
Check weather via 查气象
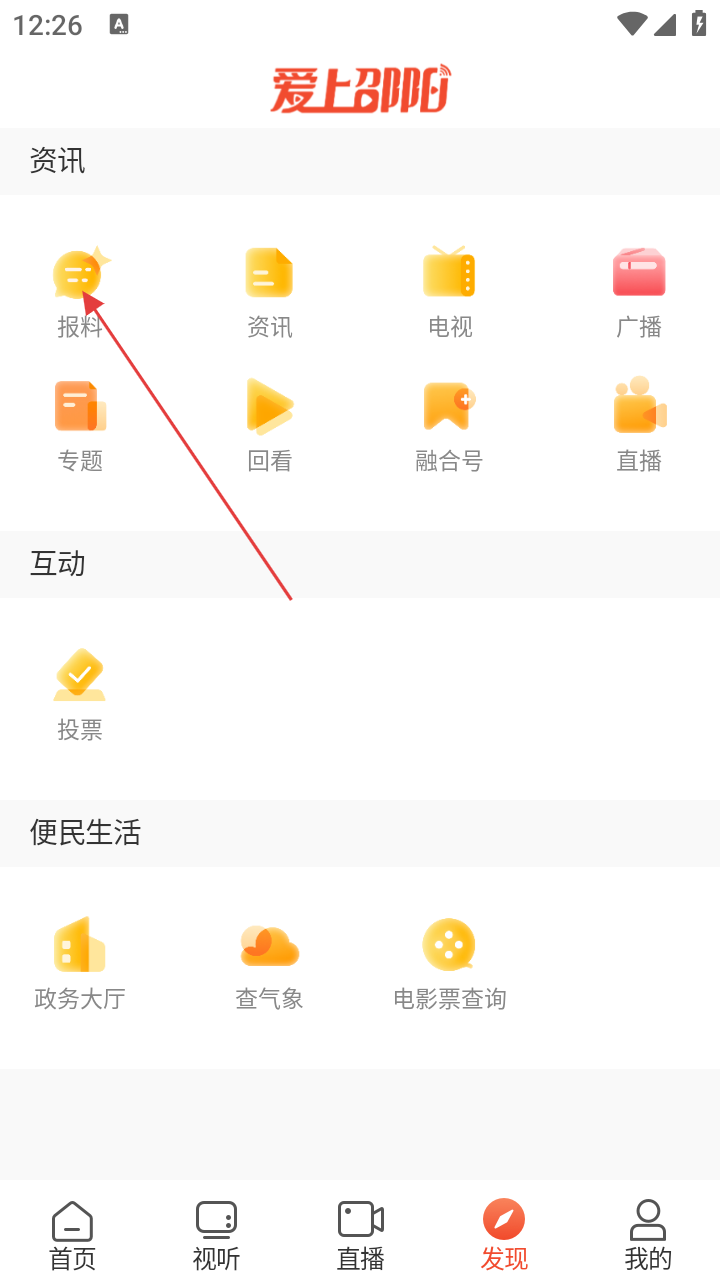[x=269, y=964]
